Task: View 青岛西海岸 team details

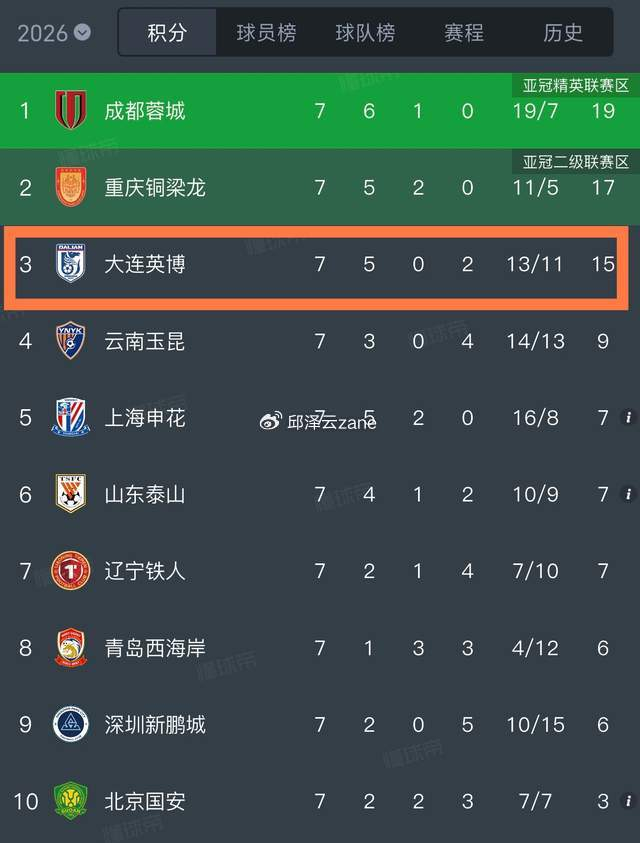Action: tap(155, 648)
